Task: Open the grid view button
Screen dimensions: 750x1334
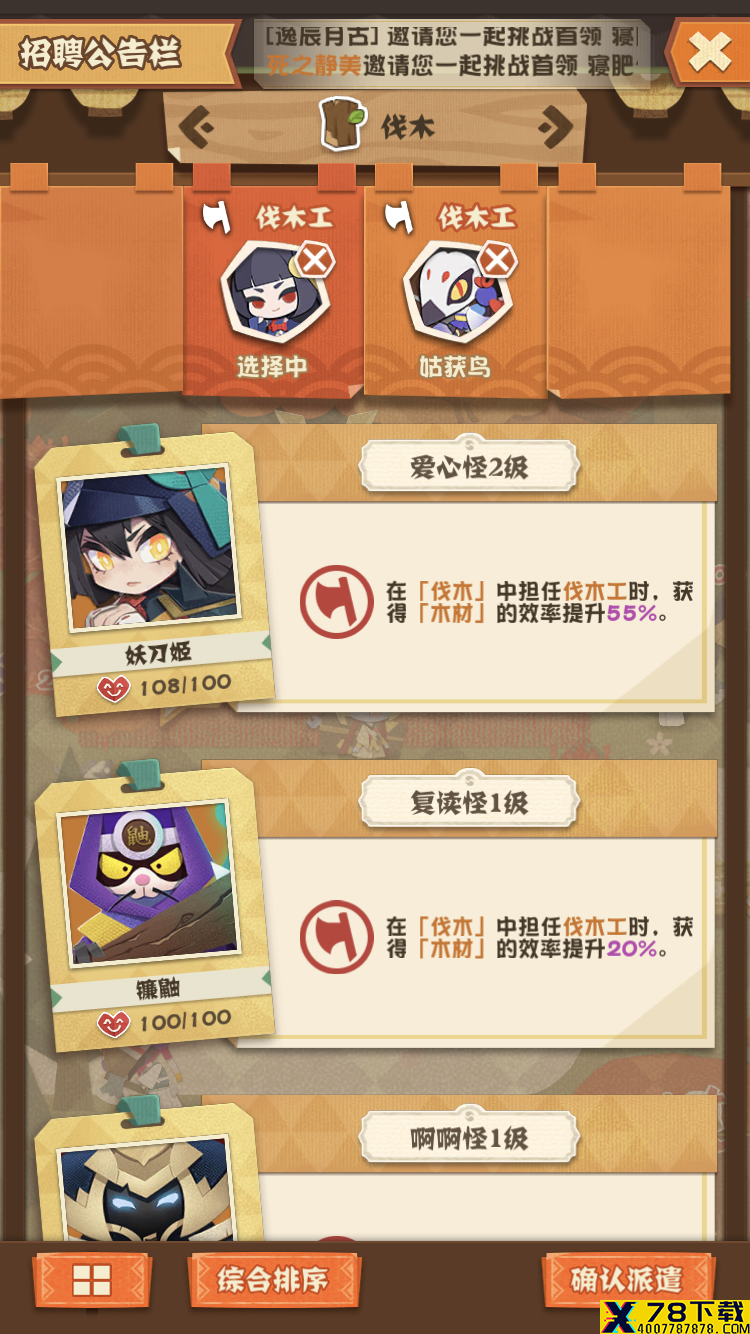Action: (x=92, y=1281)
